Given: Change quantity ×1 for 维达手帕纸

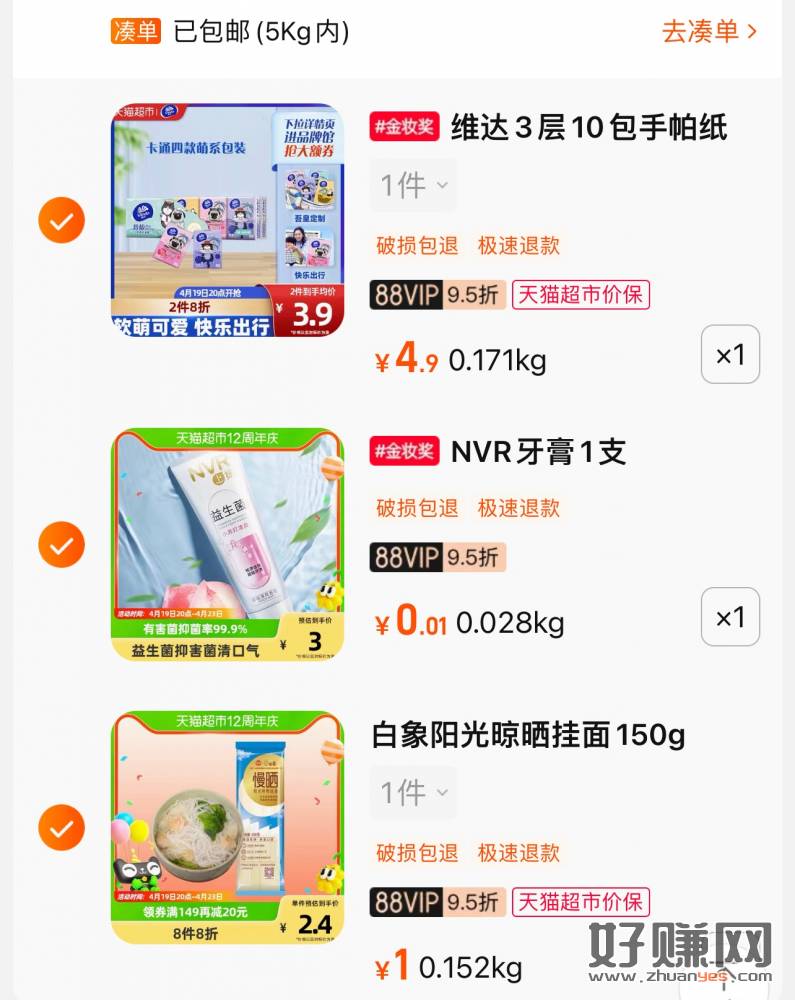Looking at the screenshot, I should click(730, 354).
